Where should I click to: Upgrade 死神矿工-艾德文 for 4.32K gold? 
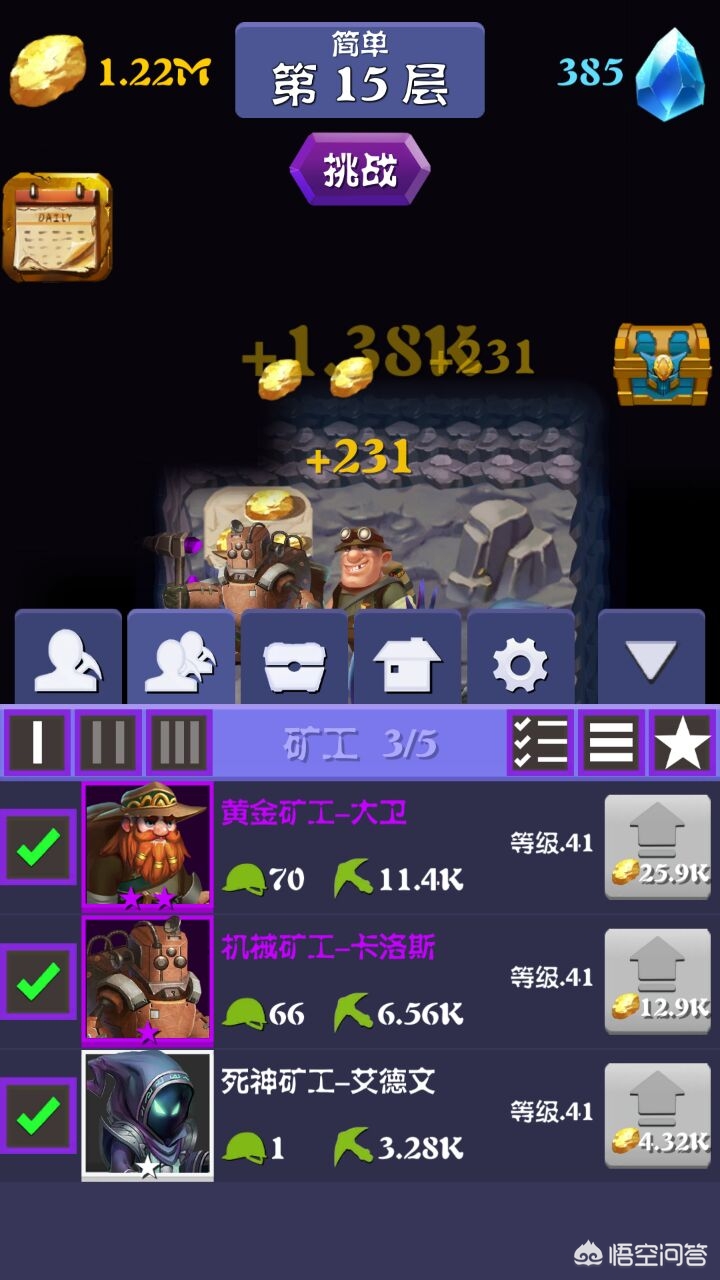coord(658,1115)
